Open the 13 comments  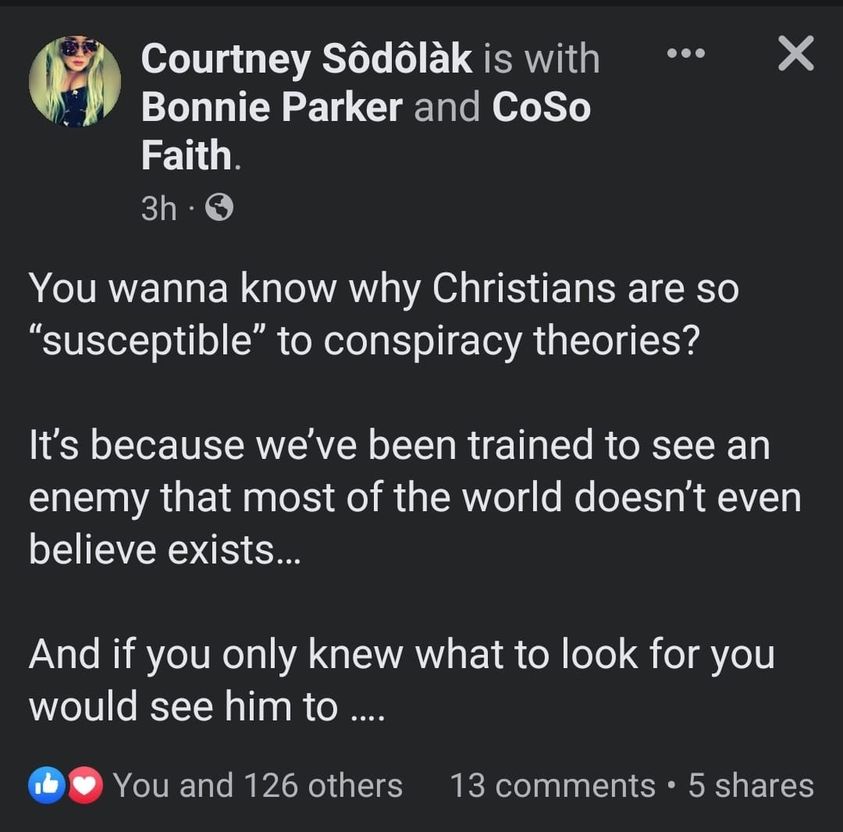pyautogui.click(x=552, y=785)
